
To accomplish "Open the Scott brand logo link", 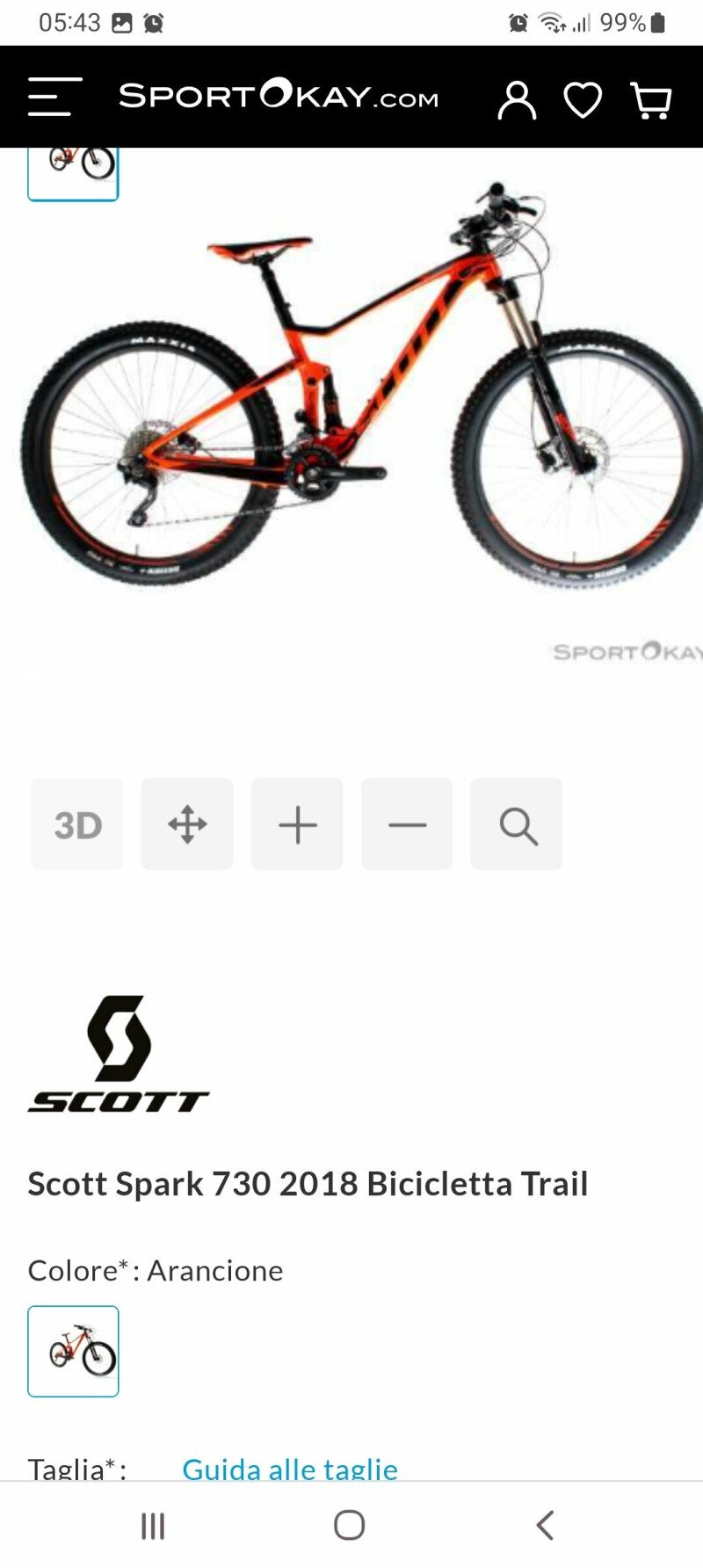I will (x=119, y=1053).
